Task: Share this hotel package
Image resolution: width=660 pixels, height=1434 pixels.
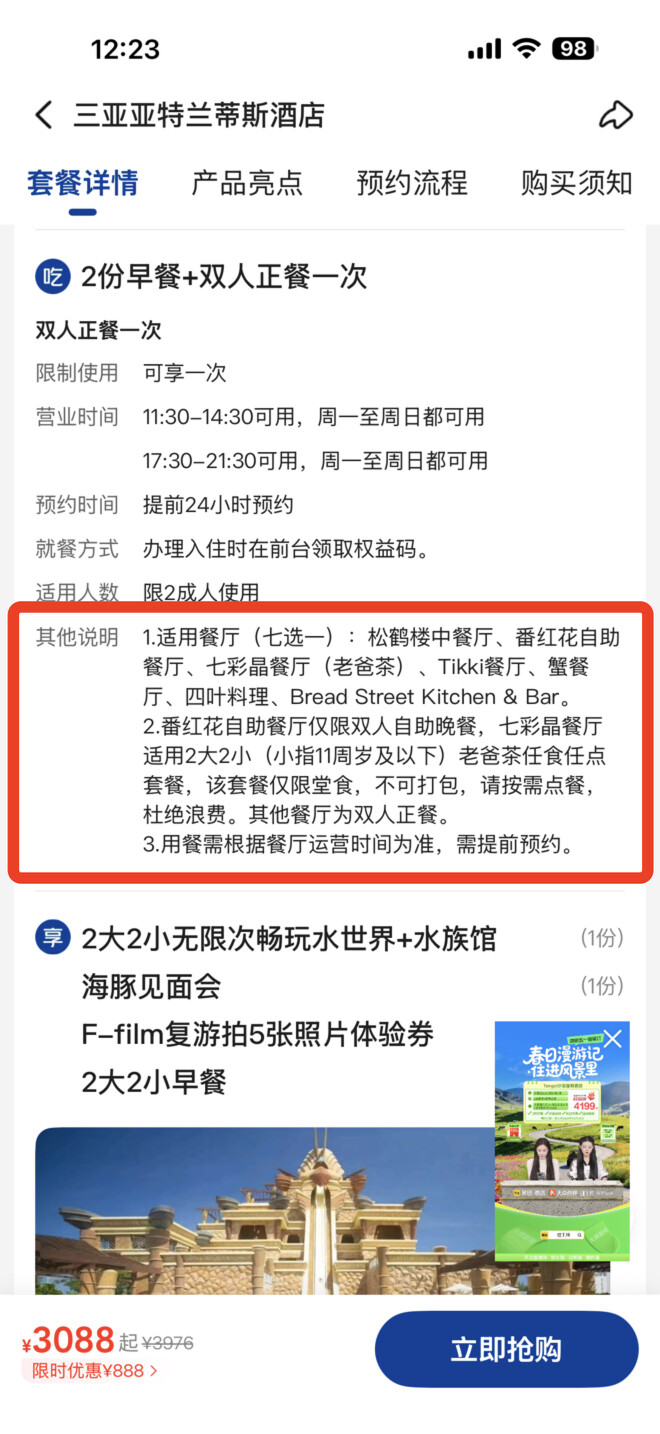Action: tap(615, 115)
